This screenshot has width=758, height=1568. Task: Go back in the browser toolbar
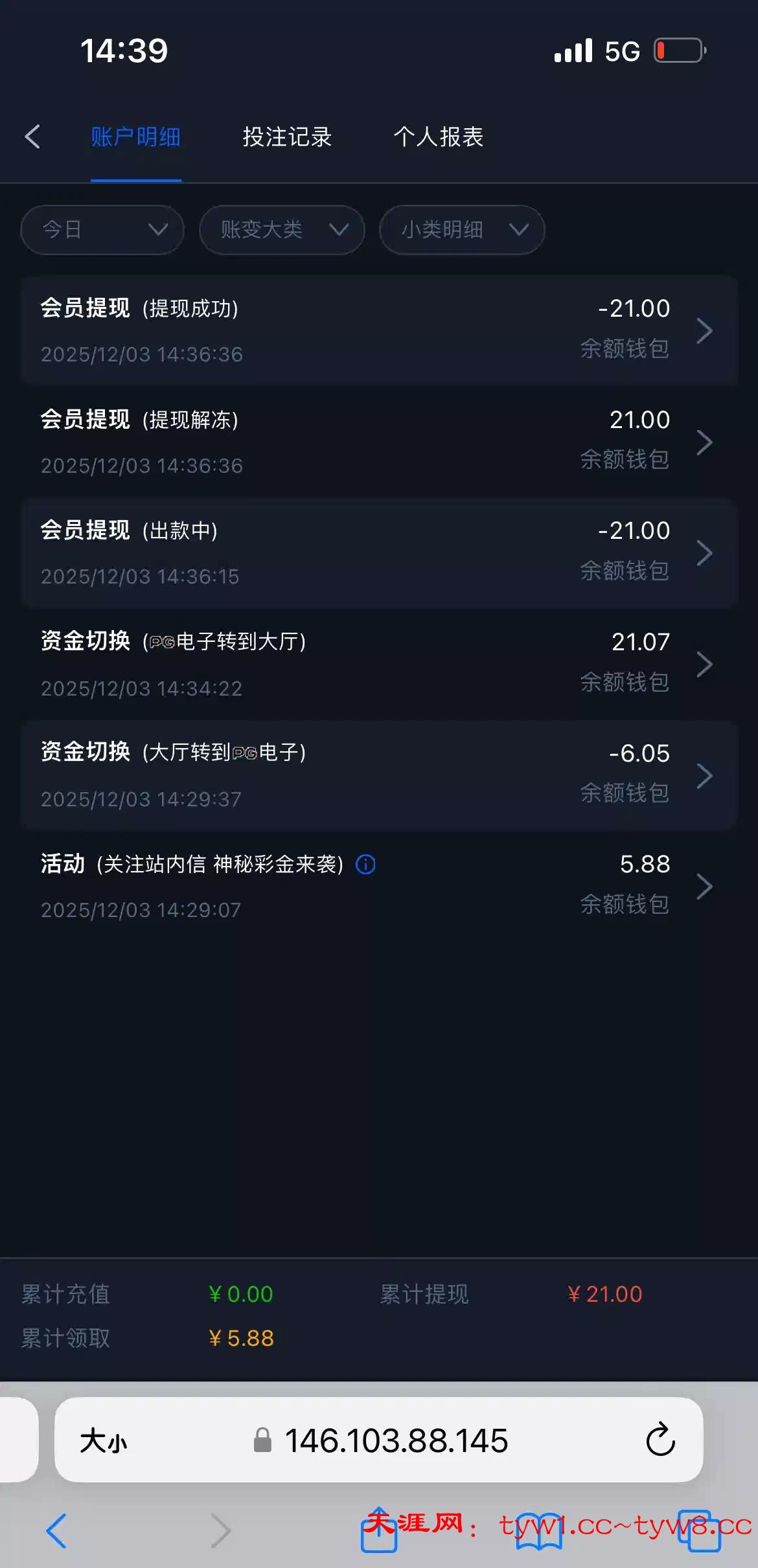click(57, 1531)
